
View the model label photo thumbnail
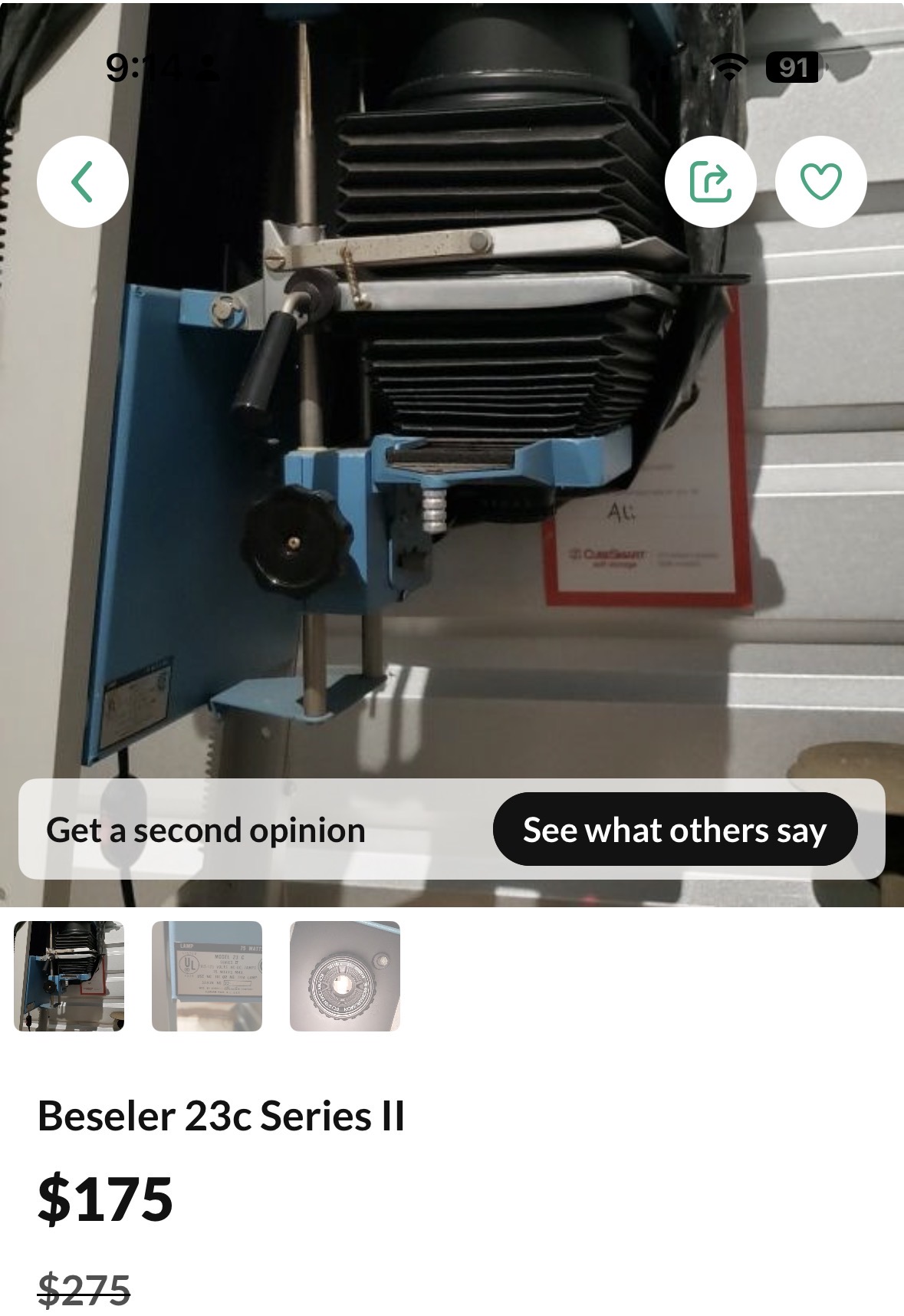(207, 975)
